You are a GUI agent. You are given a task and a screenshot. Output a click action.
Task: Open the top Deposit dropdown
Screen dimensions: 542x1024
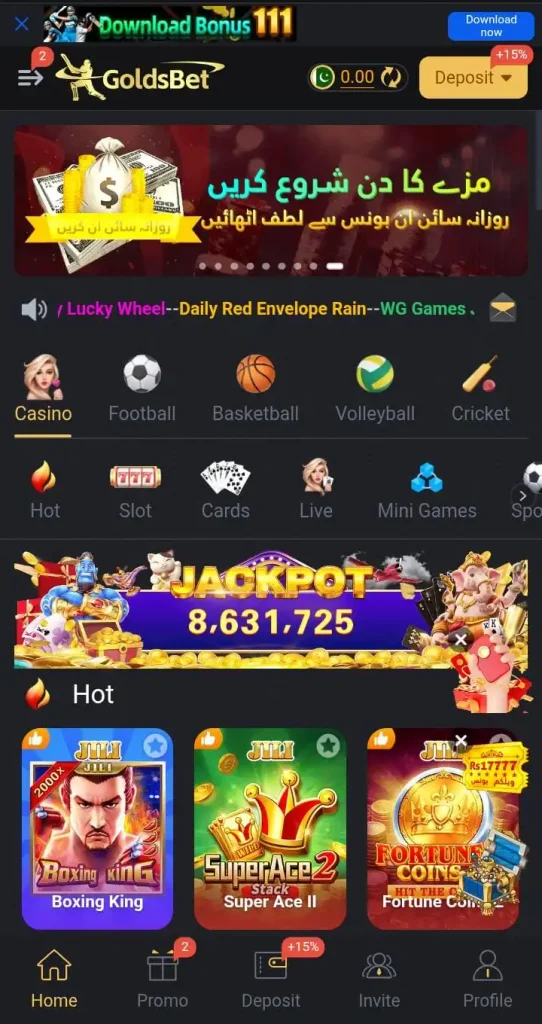point(473,78)
